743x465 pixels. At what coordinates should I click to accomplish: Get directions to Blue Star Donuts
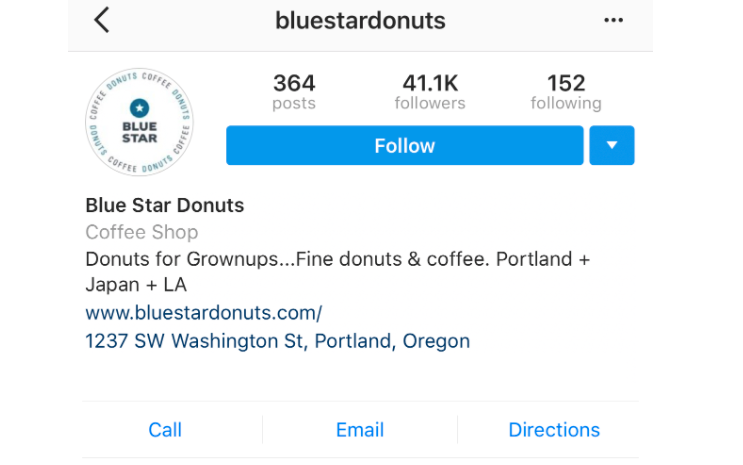(x=554, y=430)
